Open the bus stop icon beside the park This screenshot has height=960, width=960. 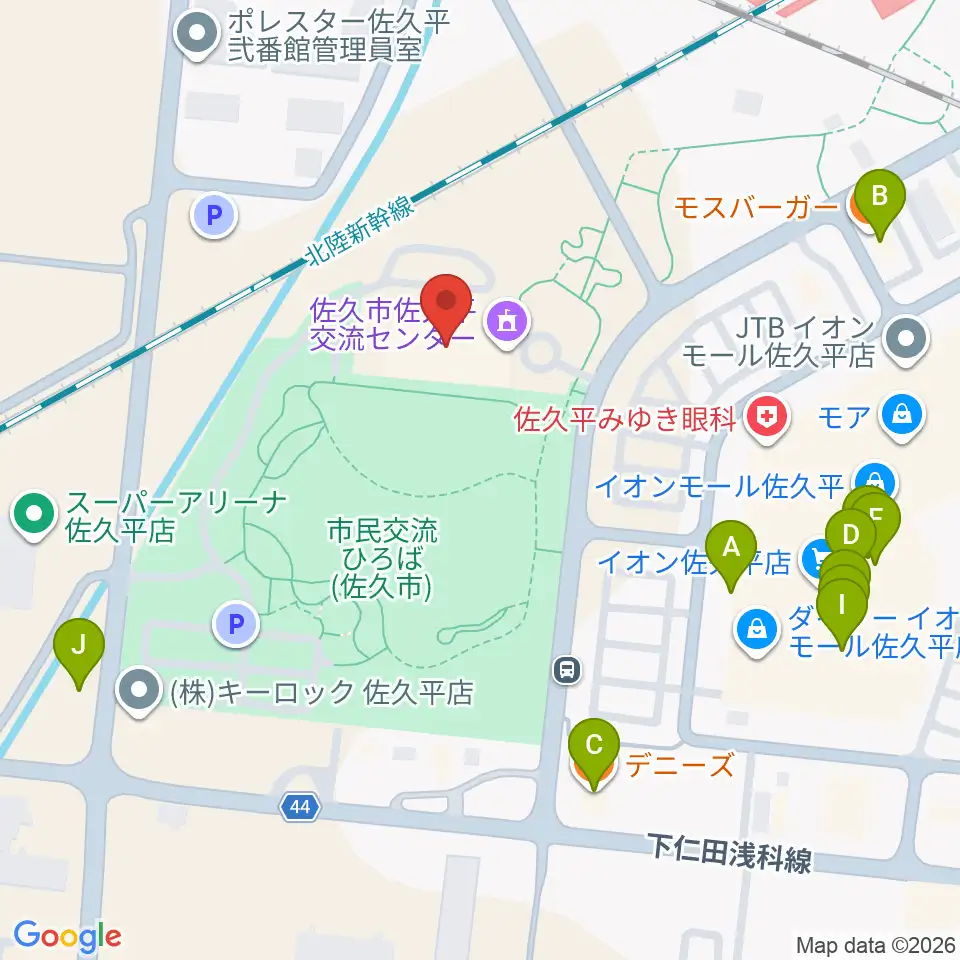pos(568,670)
